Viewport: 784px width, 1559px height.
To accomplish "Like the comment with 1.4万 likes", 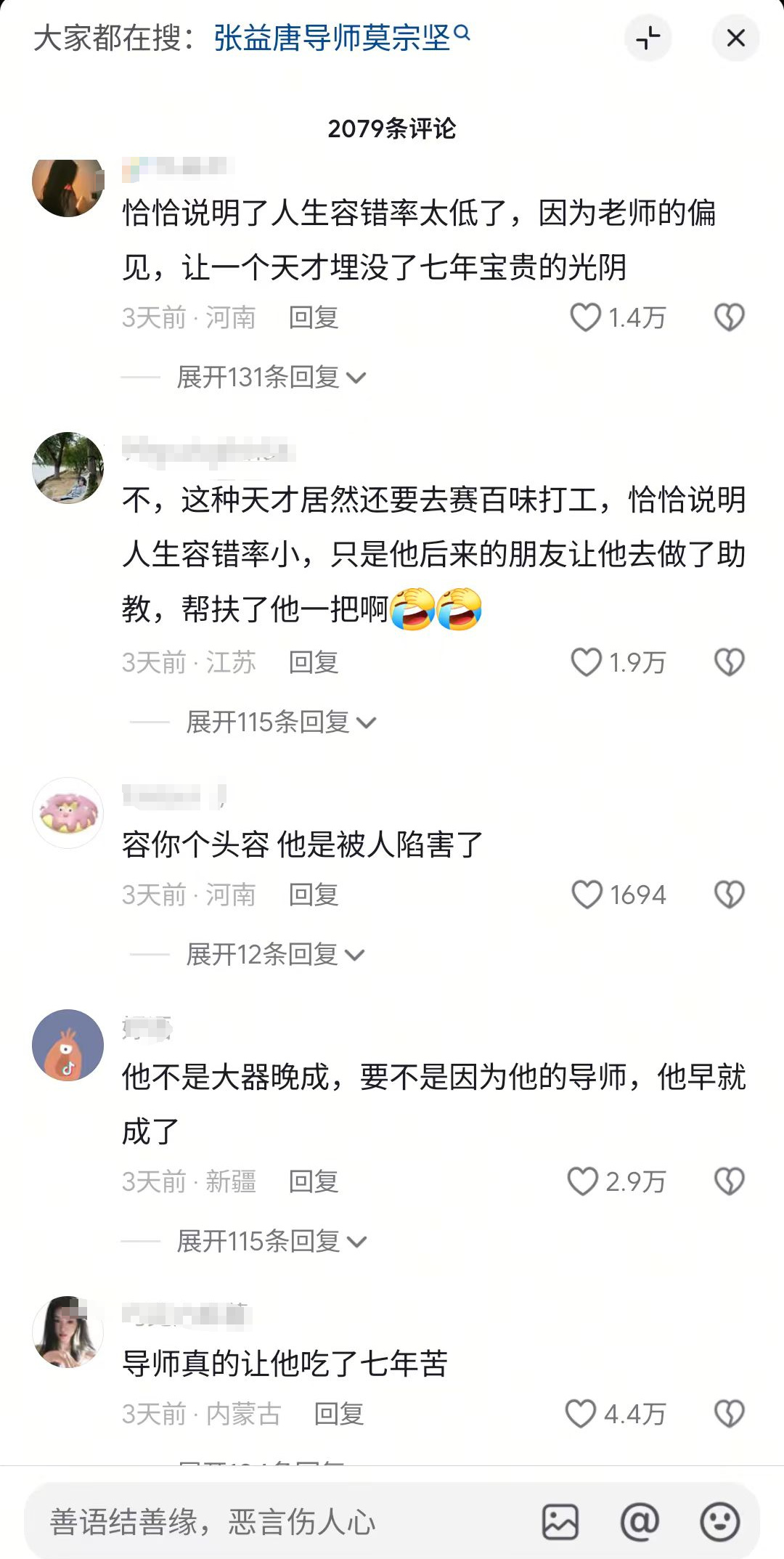I will tap(585, 317).
